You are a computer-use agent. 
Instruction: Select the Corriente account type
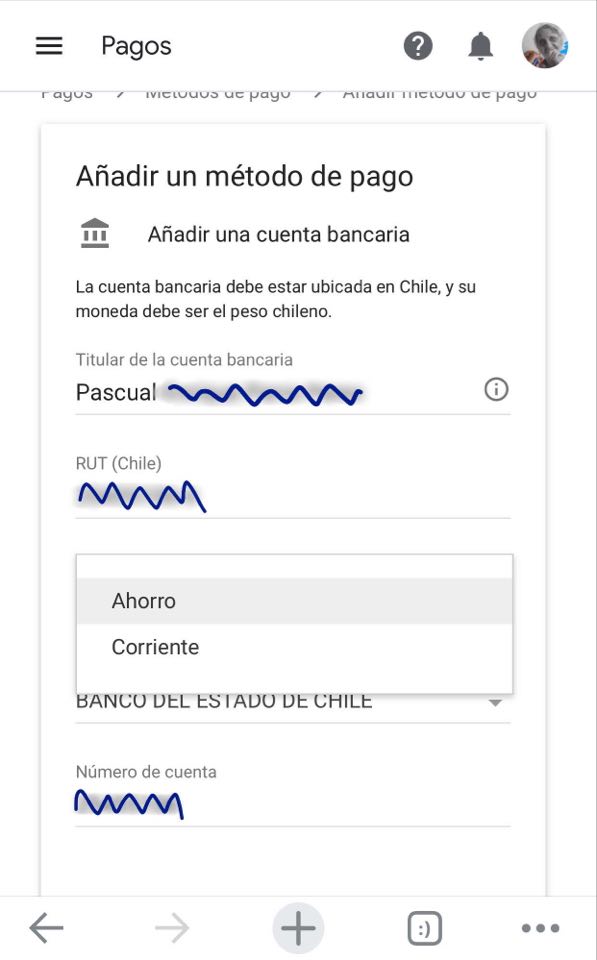tap(295, 647)
